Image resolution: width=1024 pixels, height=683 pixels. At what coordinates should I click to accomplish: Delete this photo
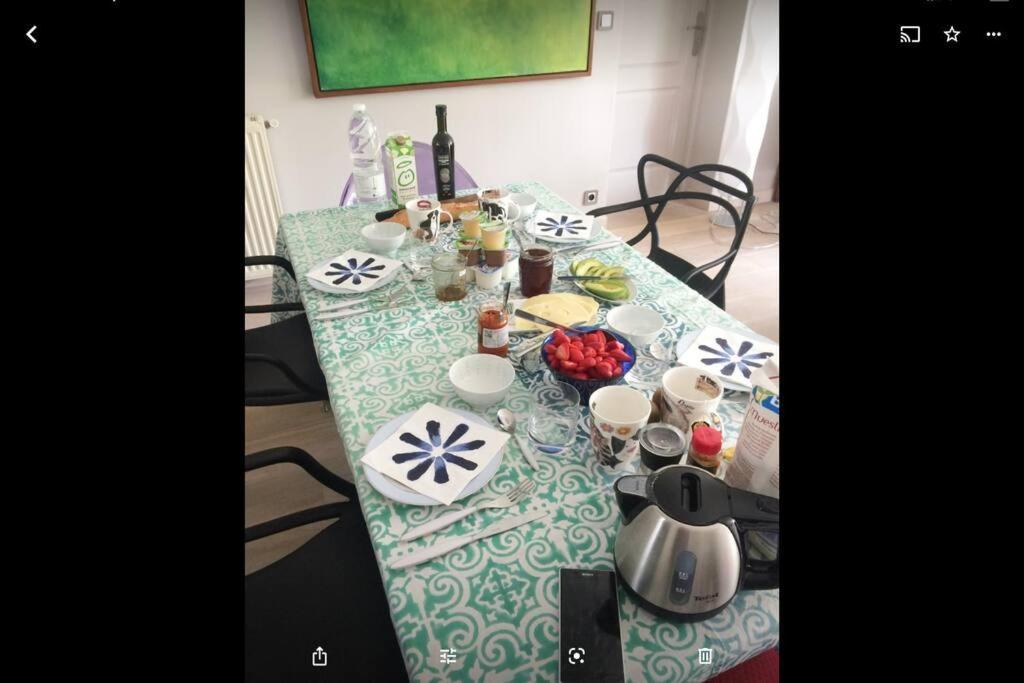(705, 656)
